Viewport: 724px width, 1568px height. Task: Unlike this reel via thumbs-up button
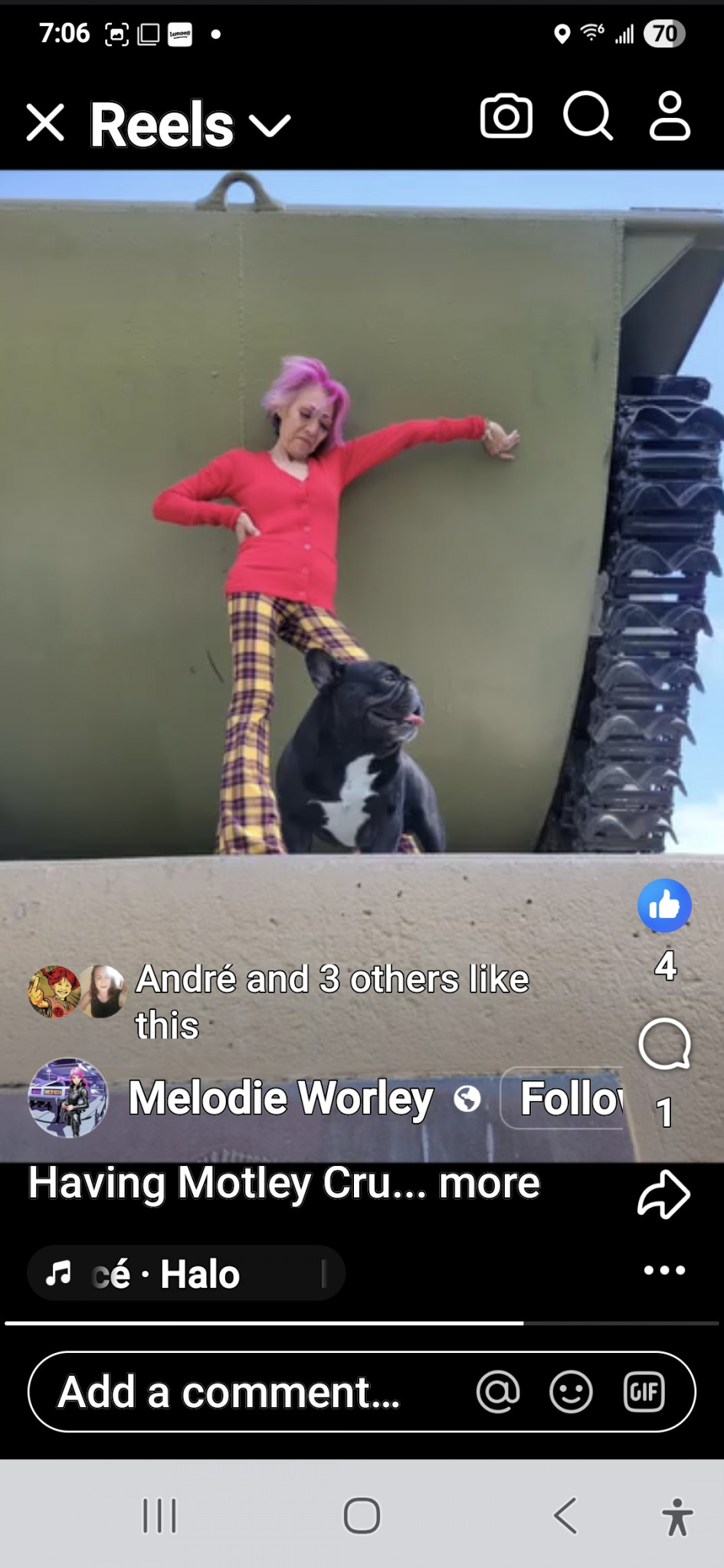pyautogui.click(x=664, y=906)
